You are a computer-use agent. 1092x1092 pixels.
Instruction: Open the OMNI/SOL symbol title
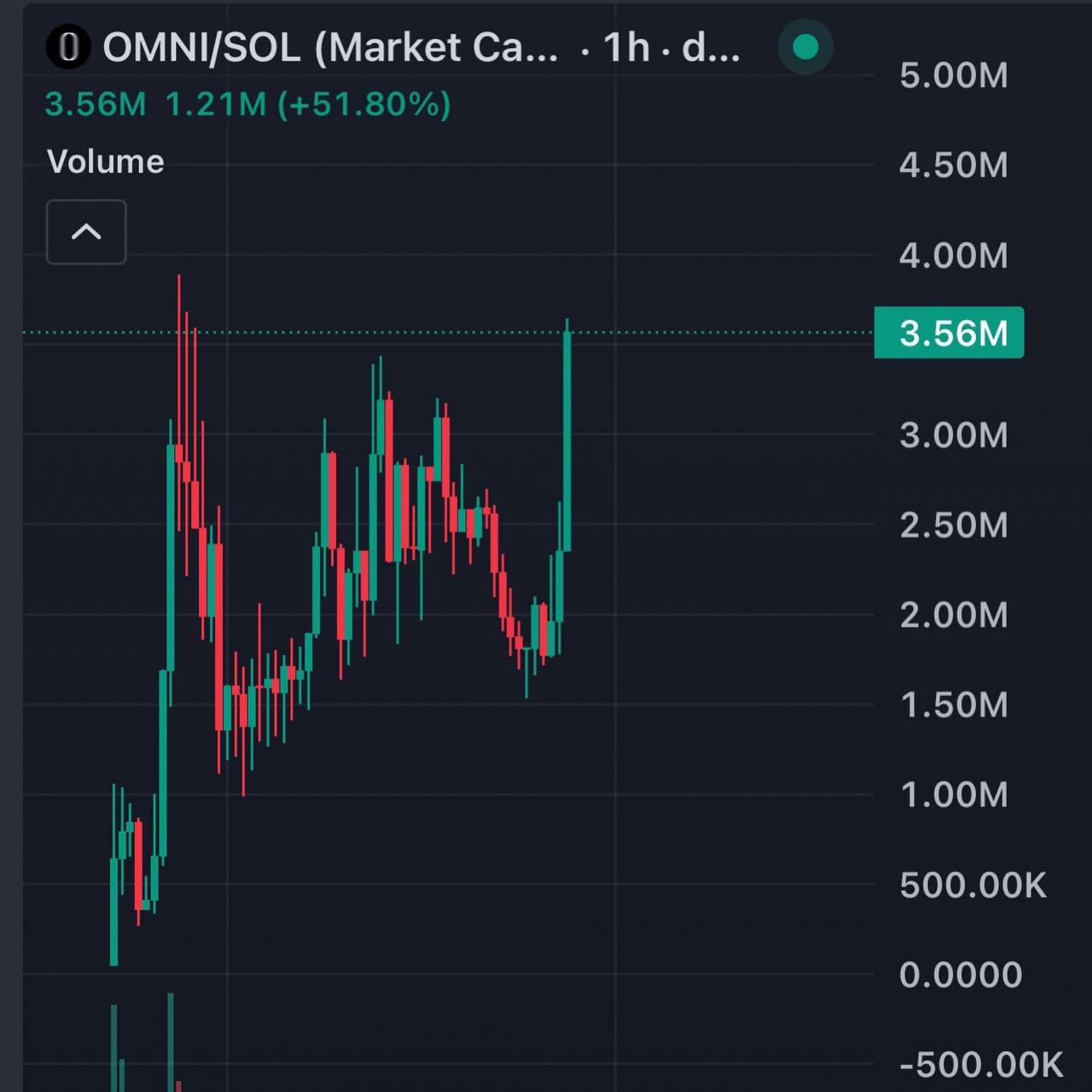point(329,48)
